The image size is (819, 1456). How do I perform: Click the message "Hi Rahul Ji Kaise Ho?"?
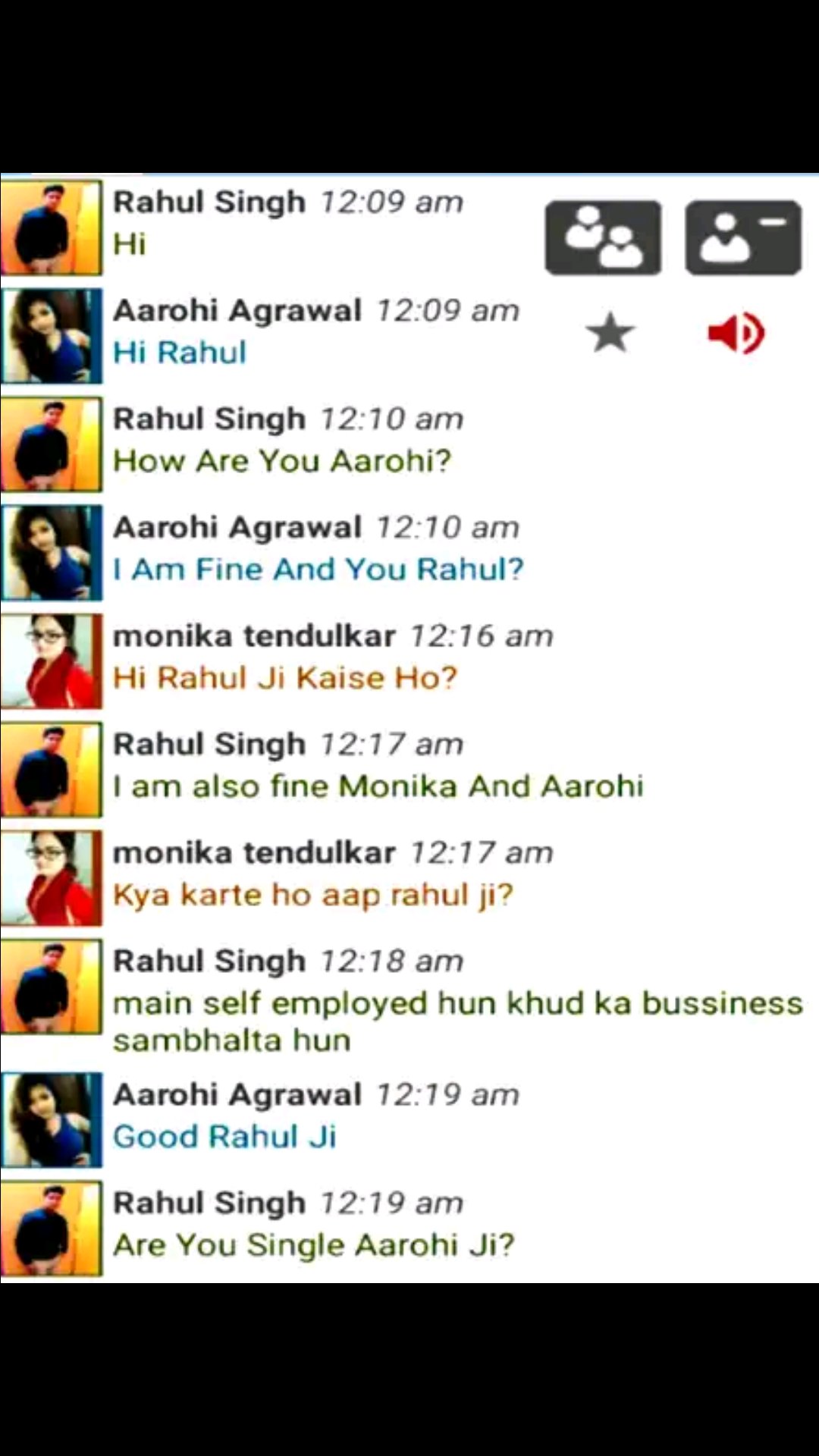click(x=285, y=677)
